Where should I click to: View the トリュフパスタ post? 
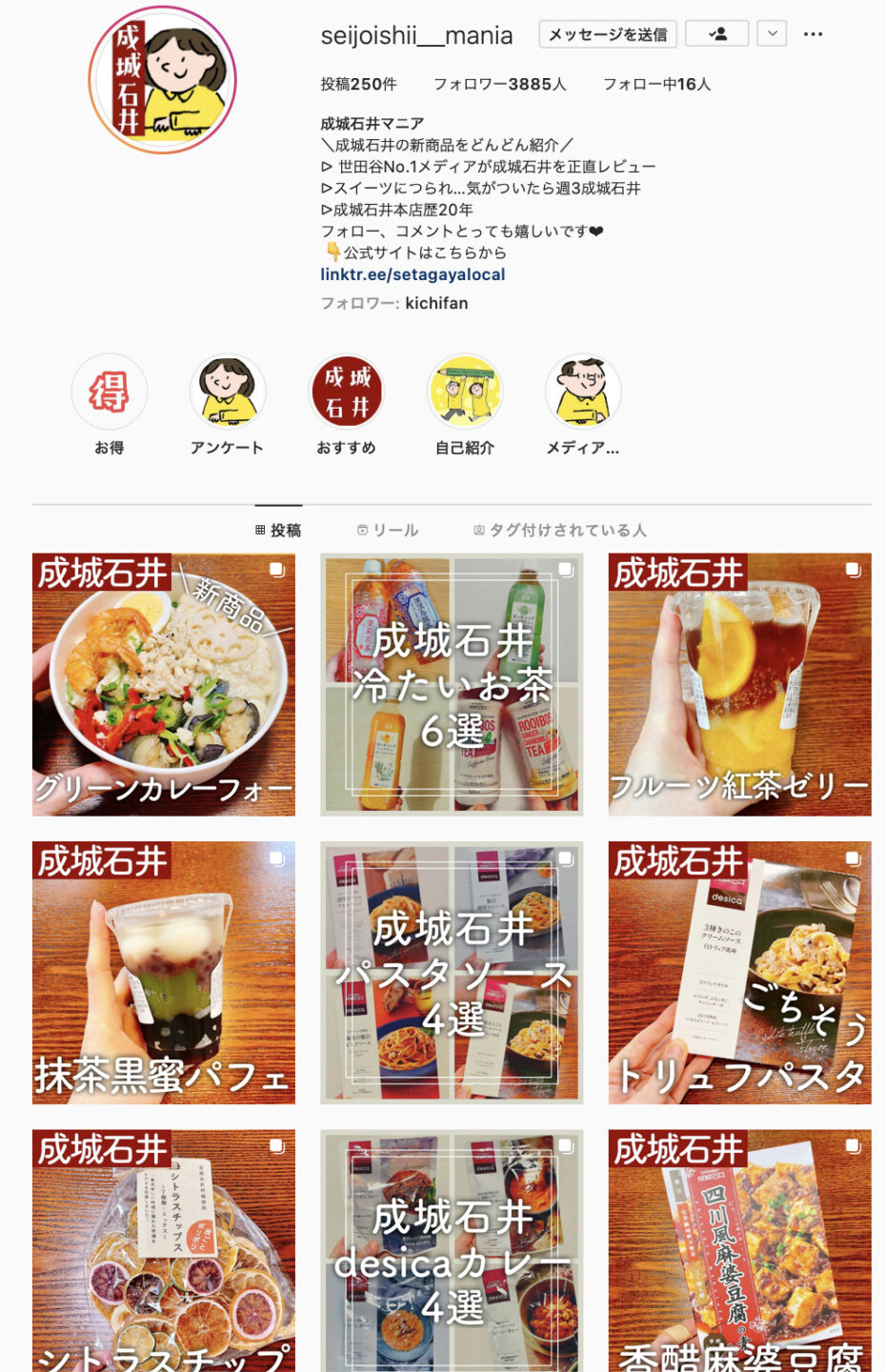pos(739,972)
